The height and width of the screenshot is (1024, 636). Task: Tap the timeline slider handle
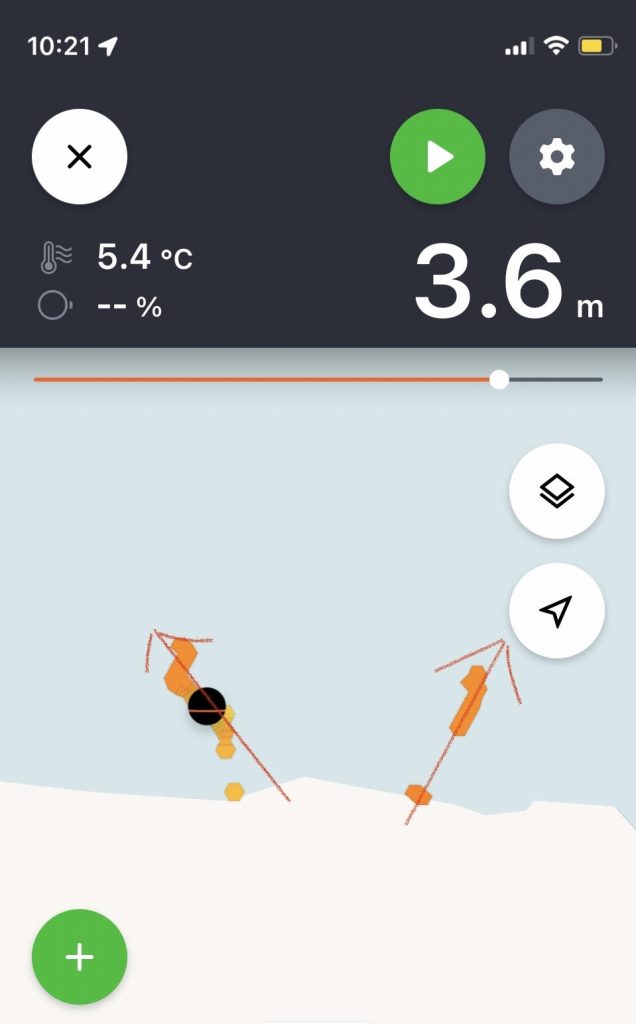[x=500, y=379]
